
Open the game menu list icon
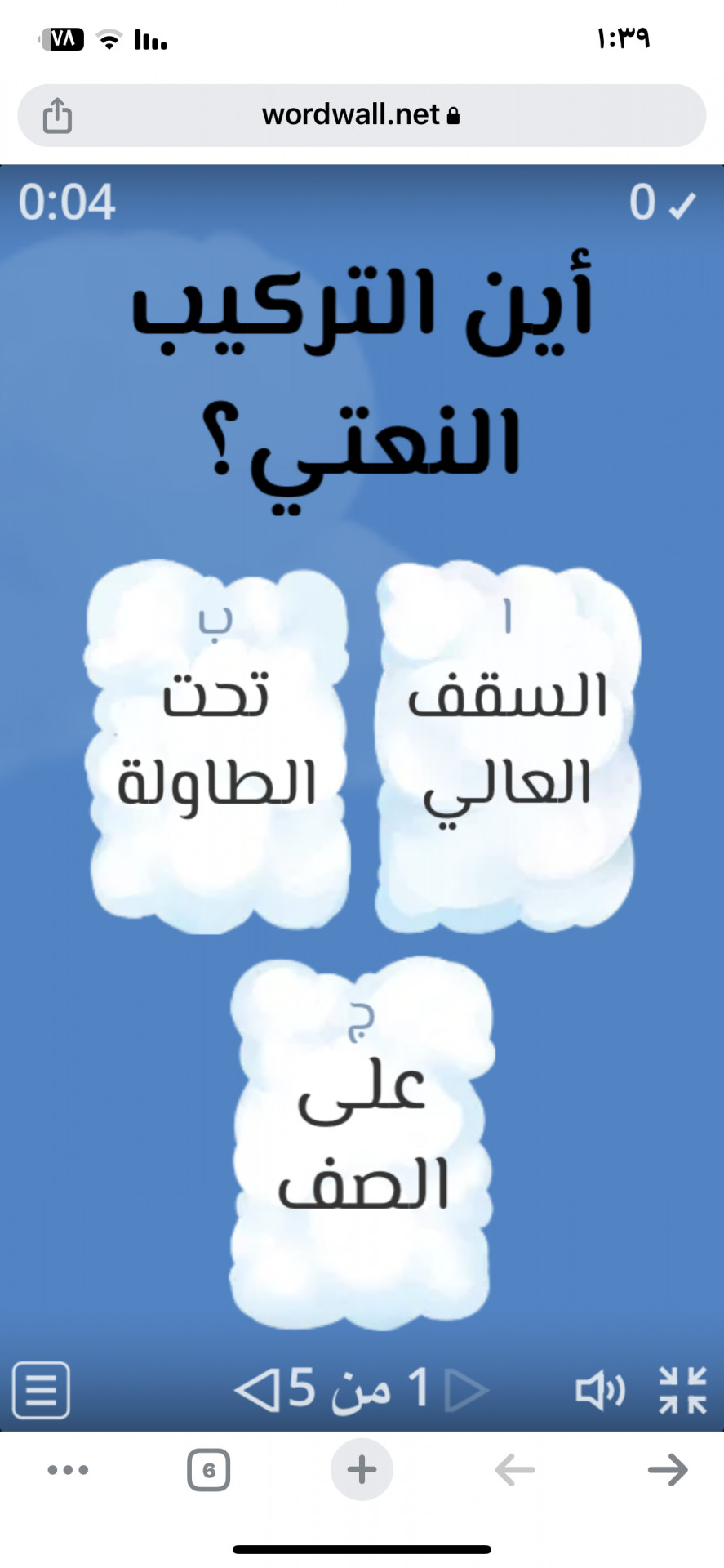[x=42, y=1390]
